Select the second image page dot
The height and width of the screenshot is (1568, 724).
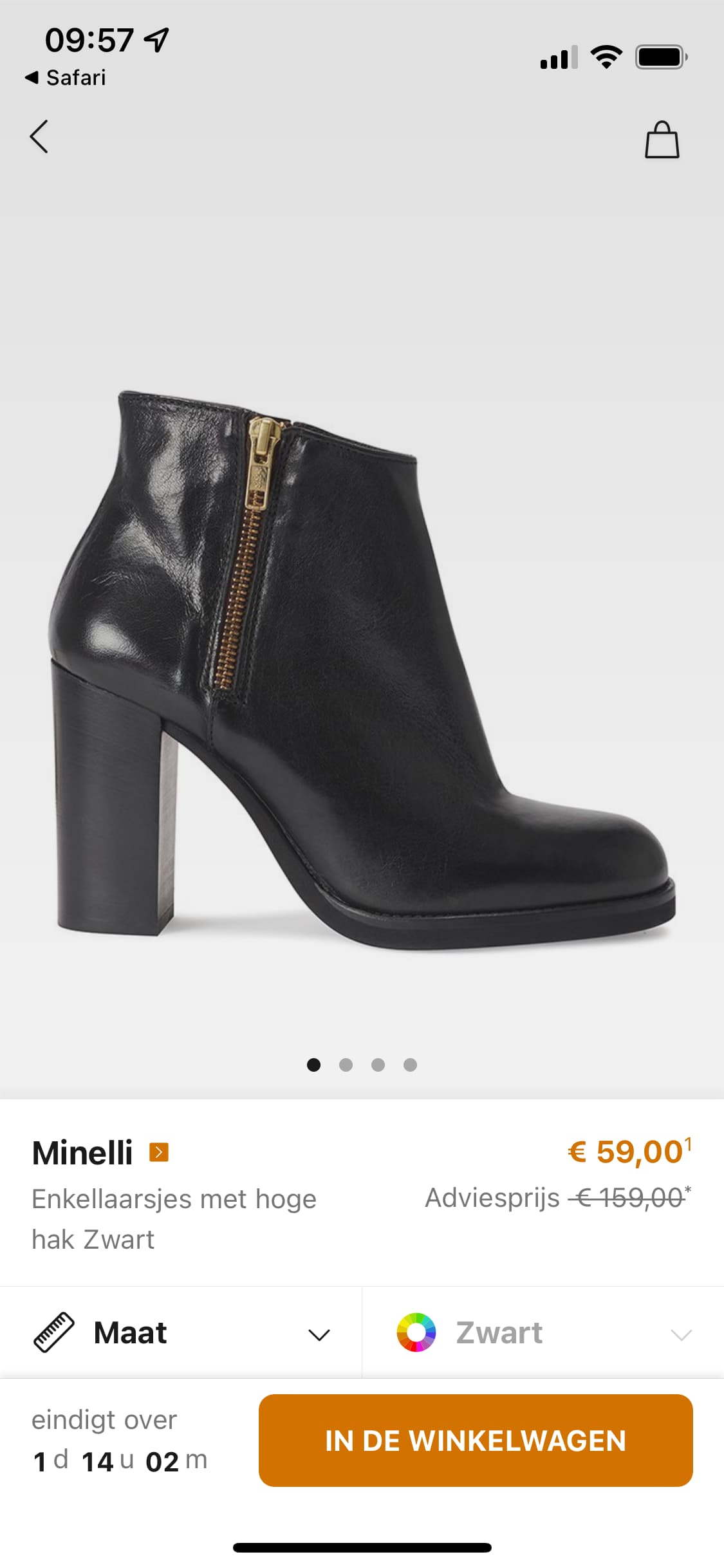[346, 1065]
